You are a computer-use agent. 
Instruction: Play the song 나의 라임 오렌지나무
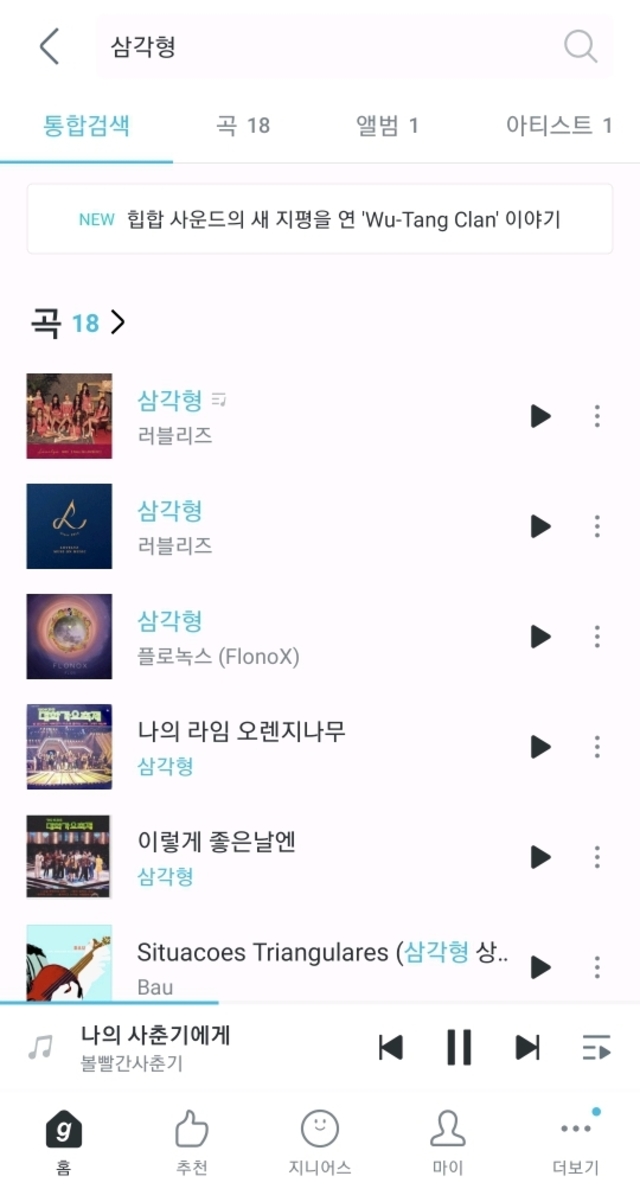(541, 747)
